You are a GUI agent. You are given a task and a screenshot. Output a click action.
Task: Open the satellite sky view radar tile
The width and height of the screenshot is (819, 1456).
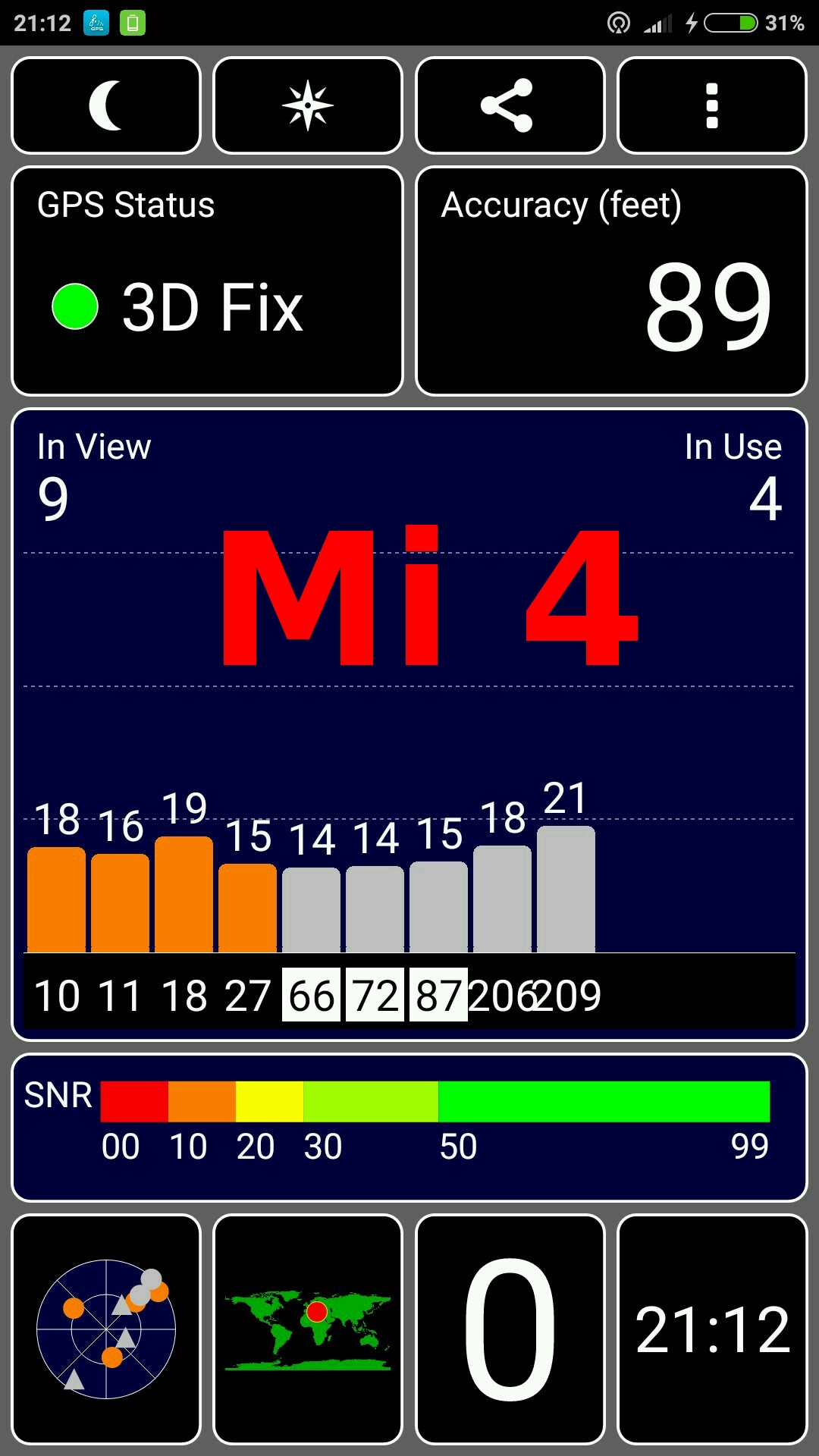click(106, 1329)
